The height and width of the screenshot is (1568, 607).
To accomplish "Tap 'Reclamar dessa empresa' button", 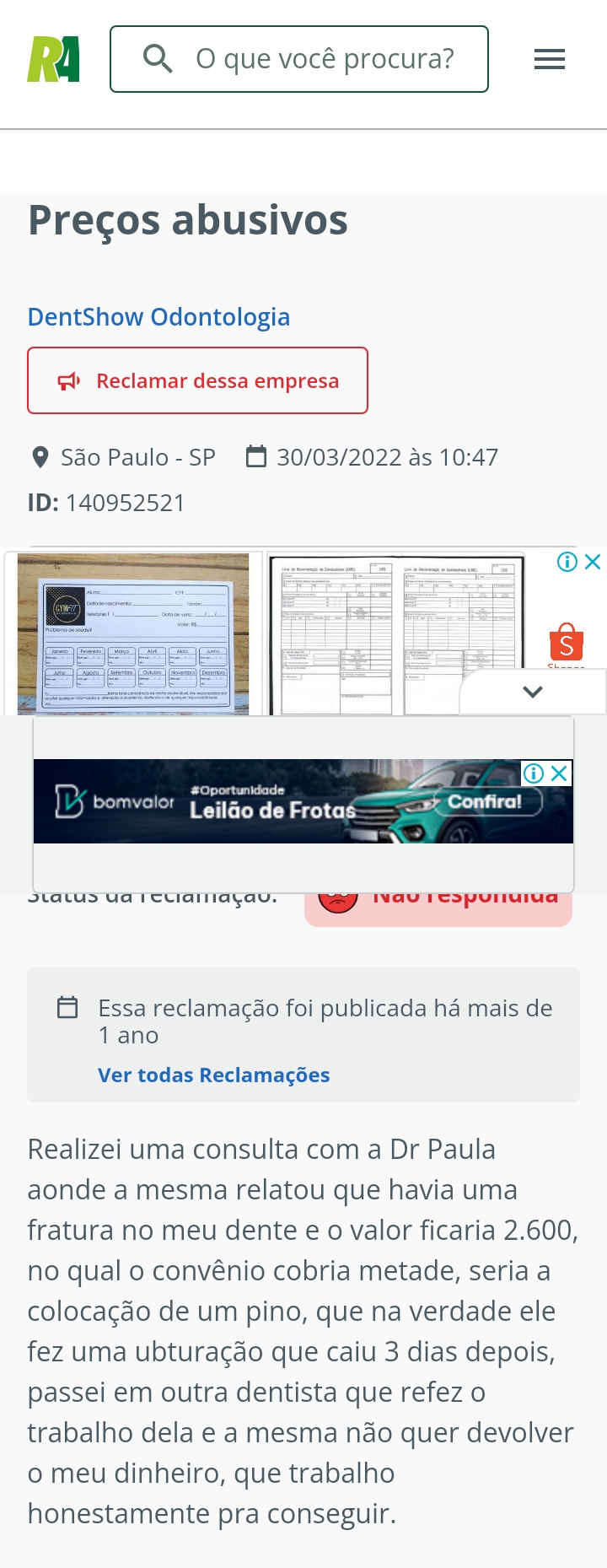I will click(197, 380).
